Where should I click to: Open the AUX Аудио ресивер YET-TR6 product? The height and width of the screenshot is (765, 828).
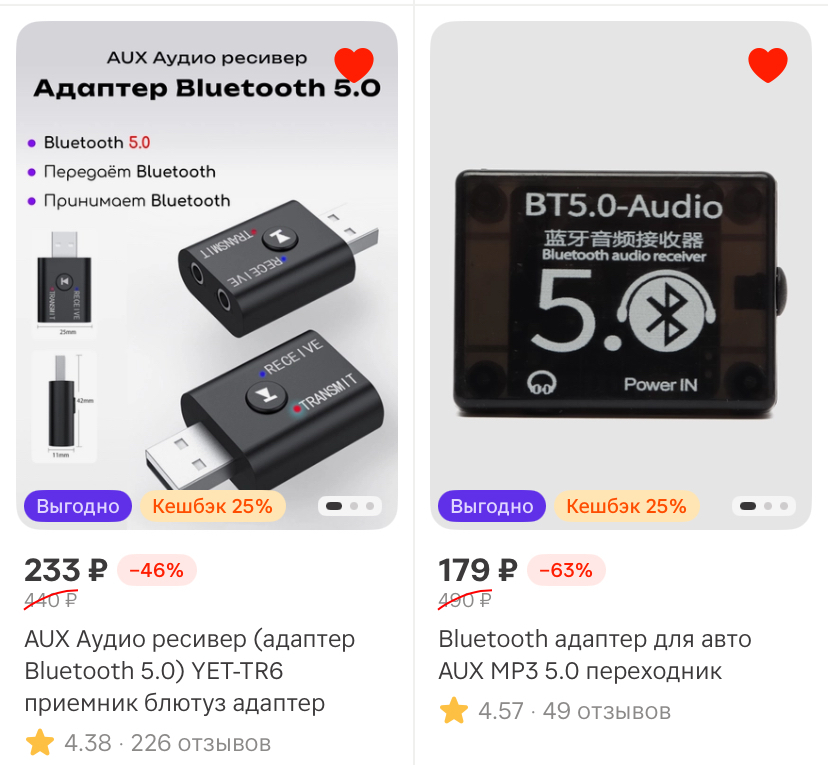(189, 670)
